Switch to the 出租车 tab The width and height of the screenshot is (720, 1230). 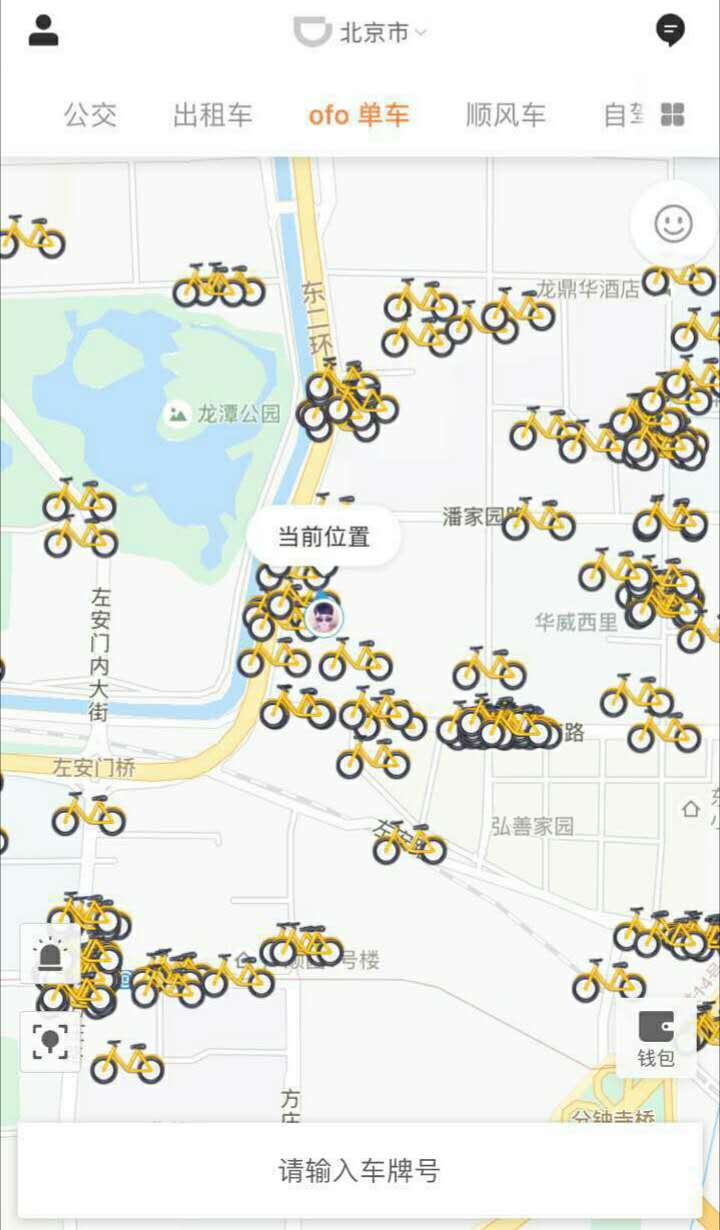pos(213,115)
